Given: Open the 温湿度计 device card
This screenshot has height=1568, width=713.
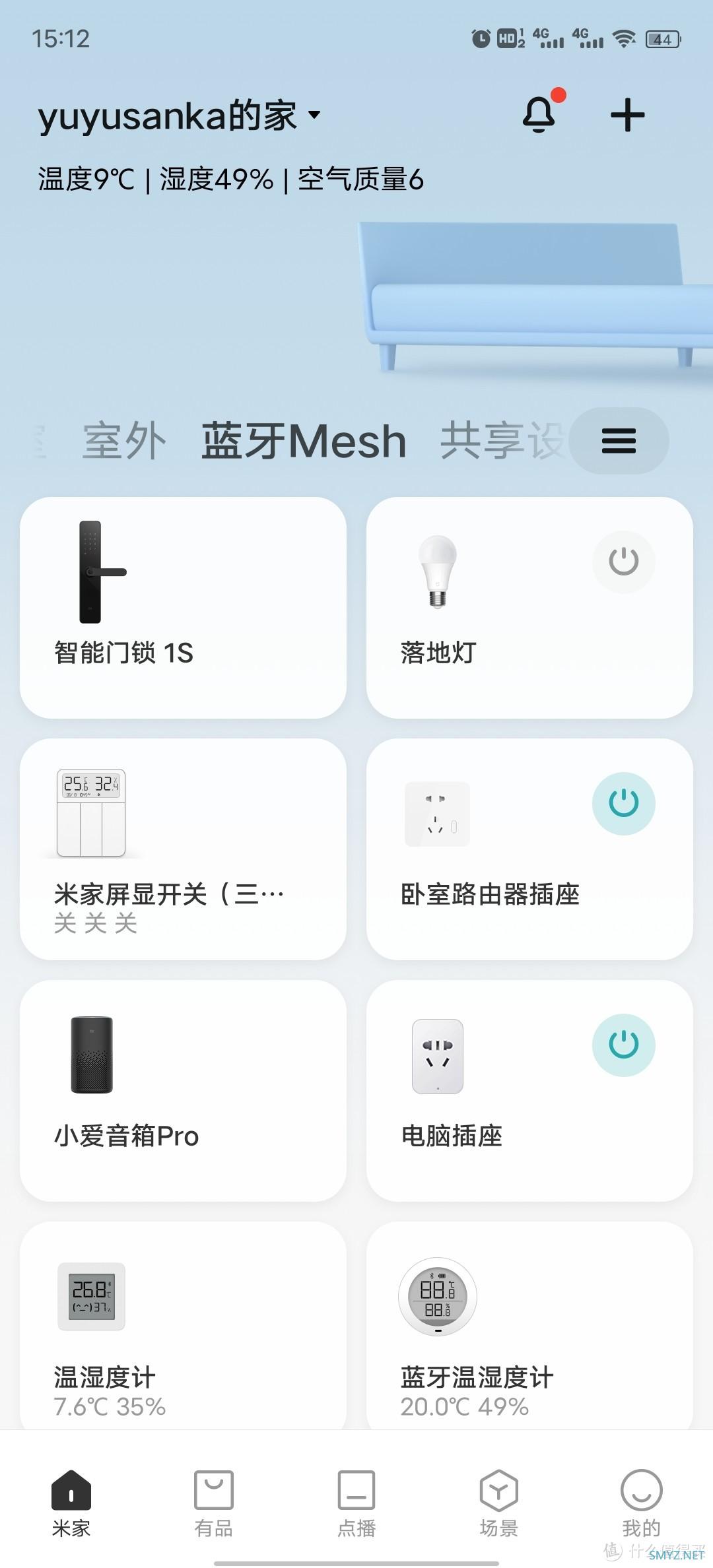Looking at the screenshot, I should tap(183, 1326).
